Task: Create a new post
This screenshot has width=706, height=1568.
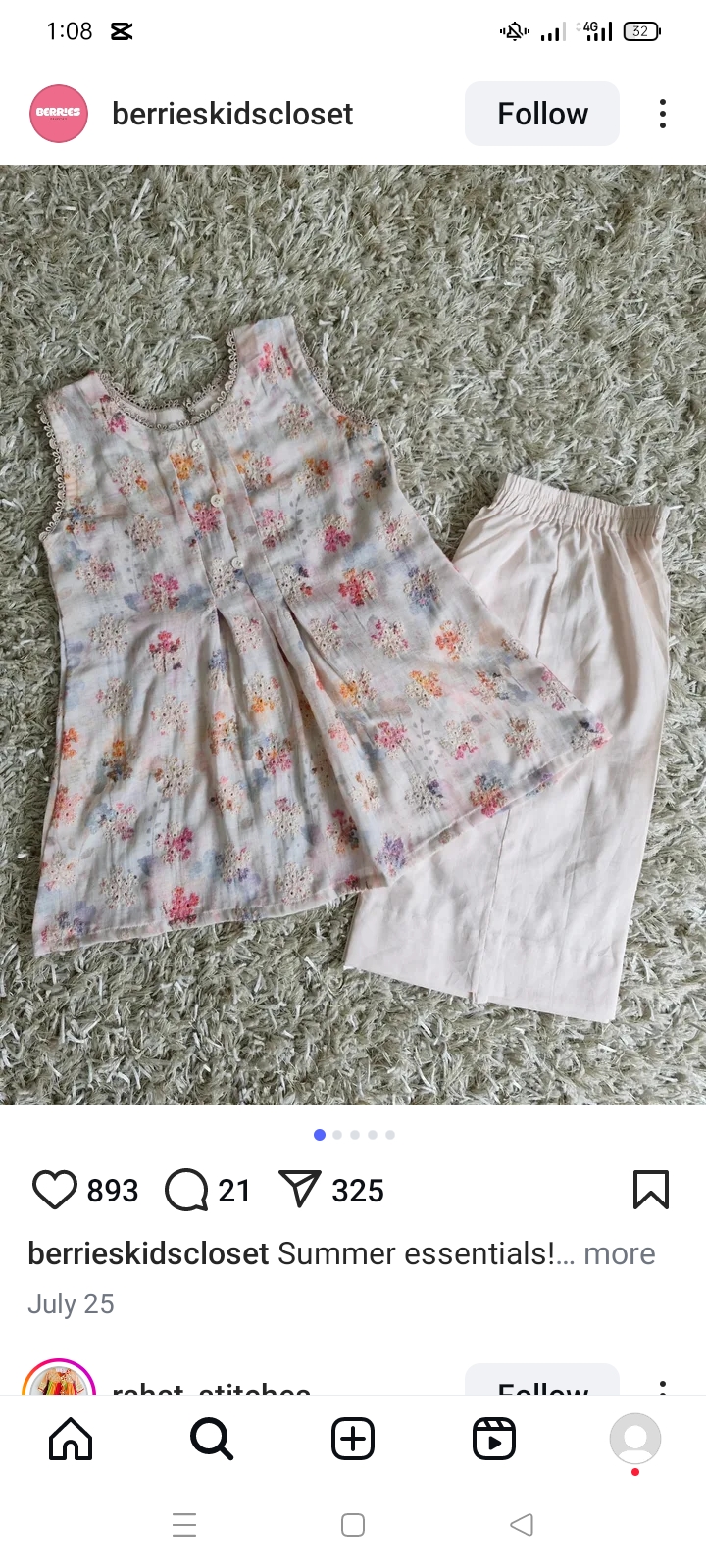Action: tap(353, 1439)
